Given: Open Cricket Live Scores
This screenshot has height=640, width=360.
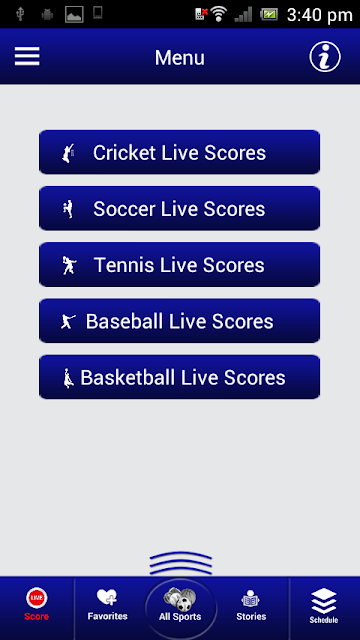Looking at the screenshot, I should (180, 152).
